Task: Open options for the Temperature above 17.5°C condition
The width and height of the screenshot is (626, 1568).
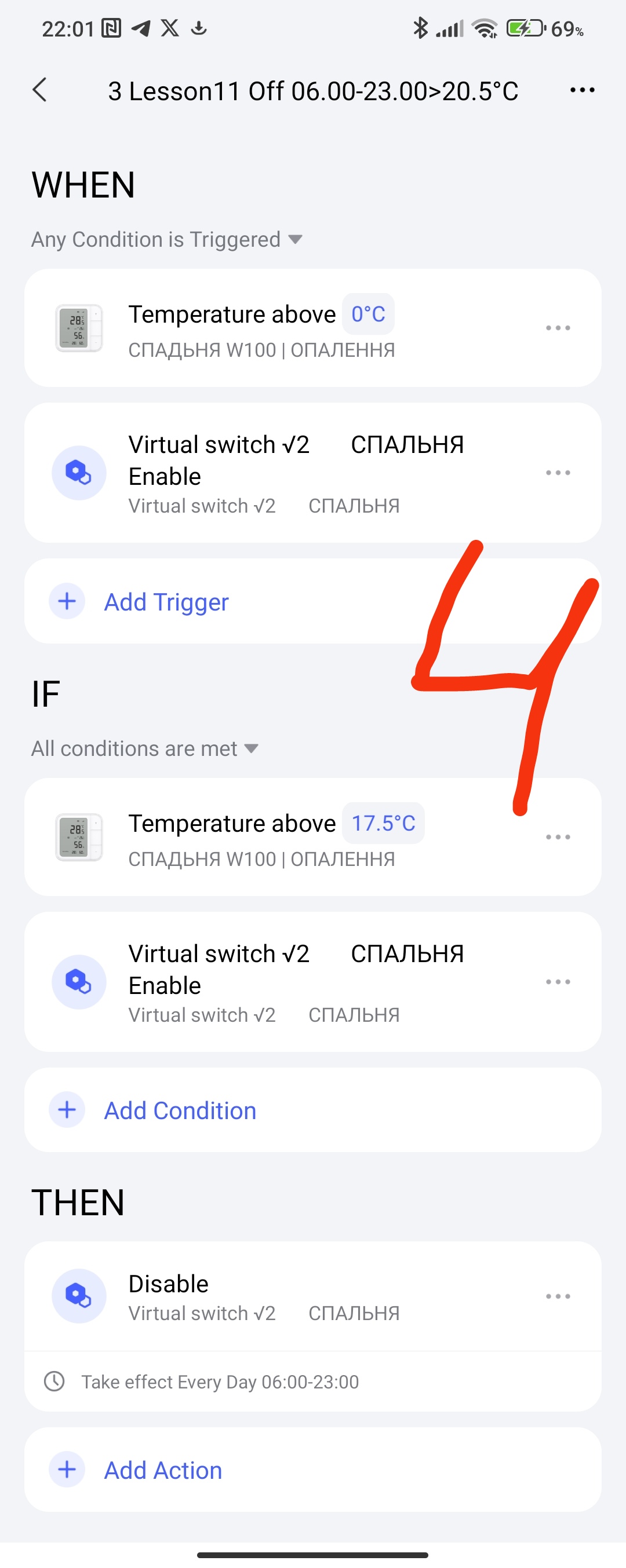Action: (x=557, y=837)
